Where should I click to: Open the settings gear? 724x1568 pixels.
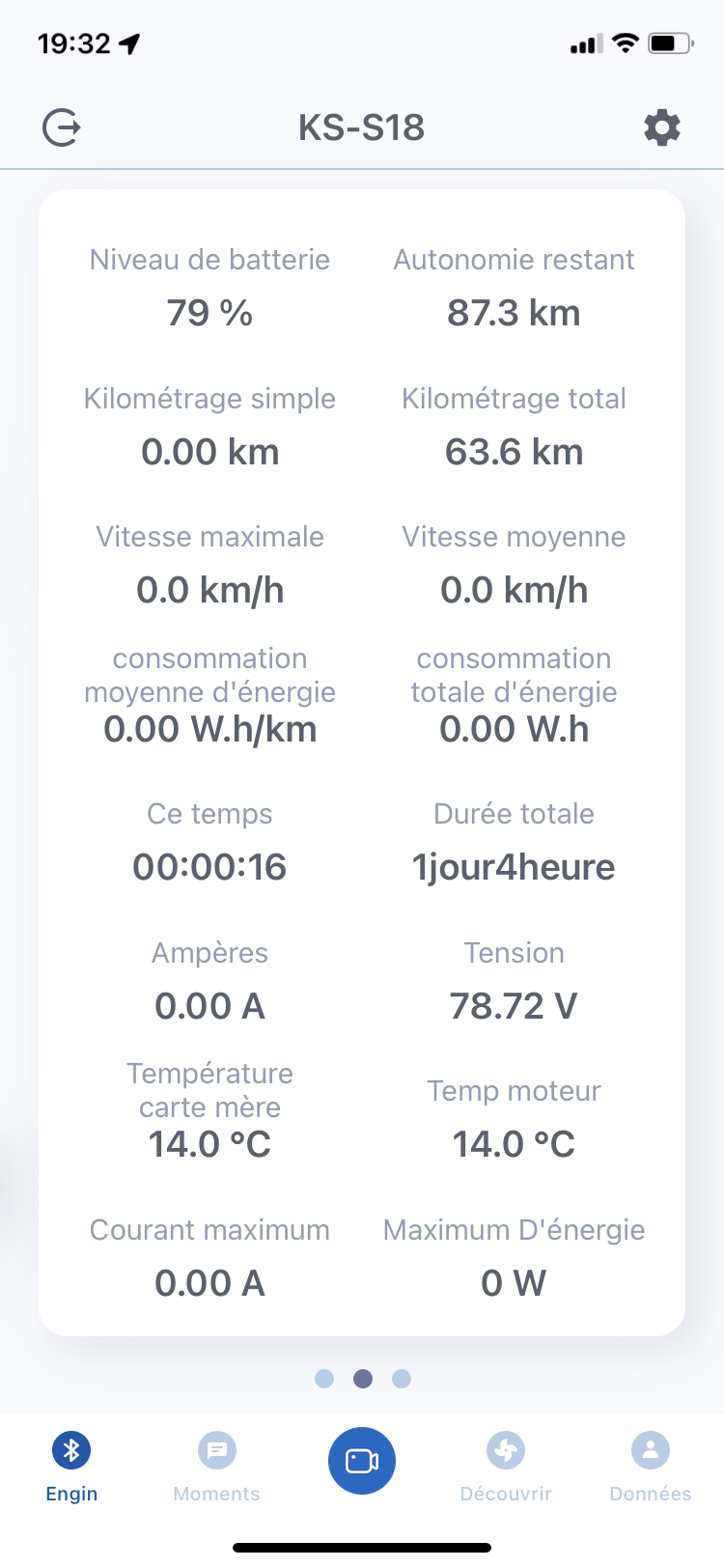(x=662, y=127)
